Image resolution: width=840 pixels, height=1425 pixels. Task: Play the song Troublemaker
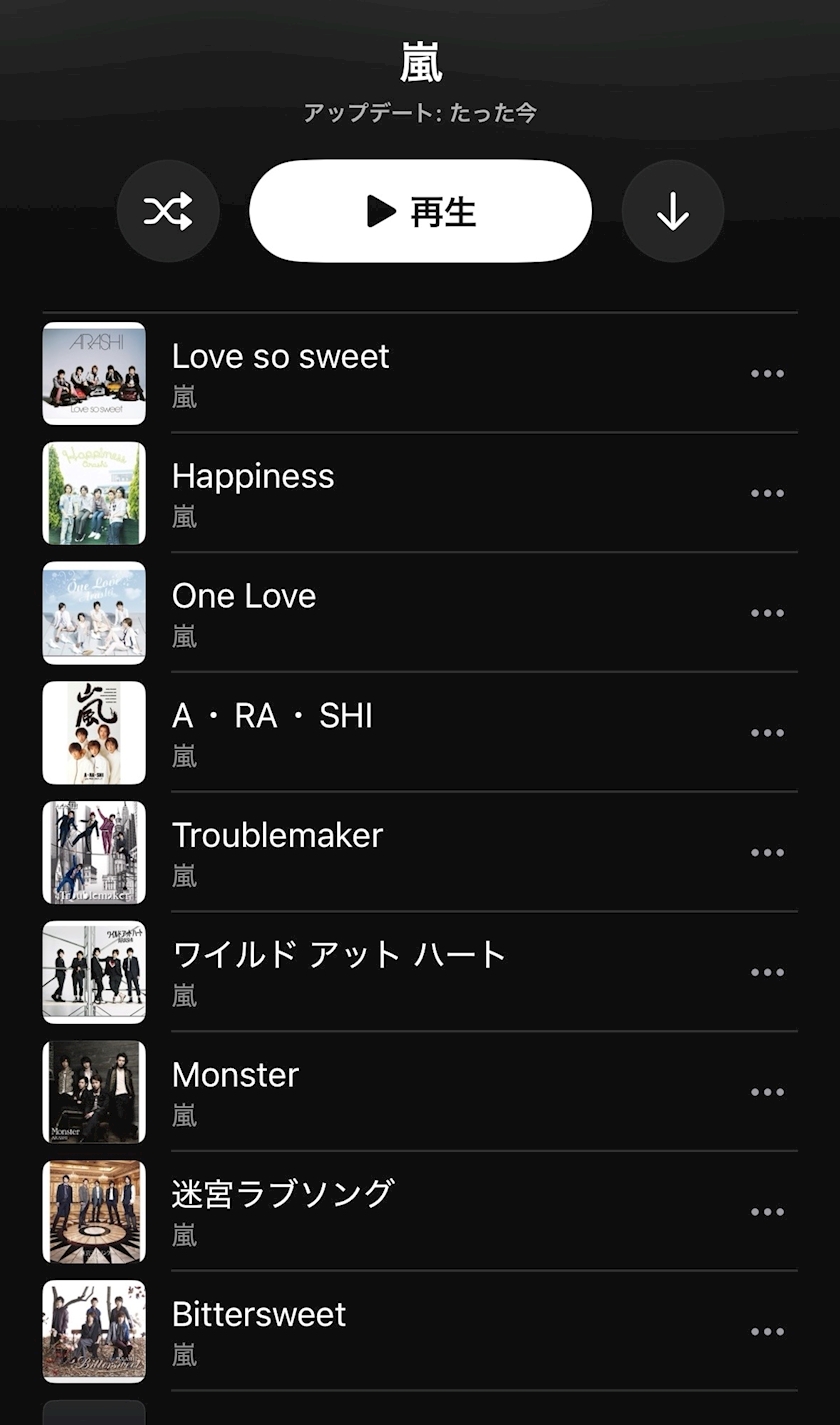click(420, 852)
